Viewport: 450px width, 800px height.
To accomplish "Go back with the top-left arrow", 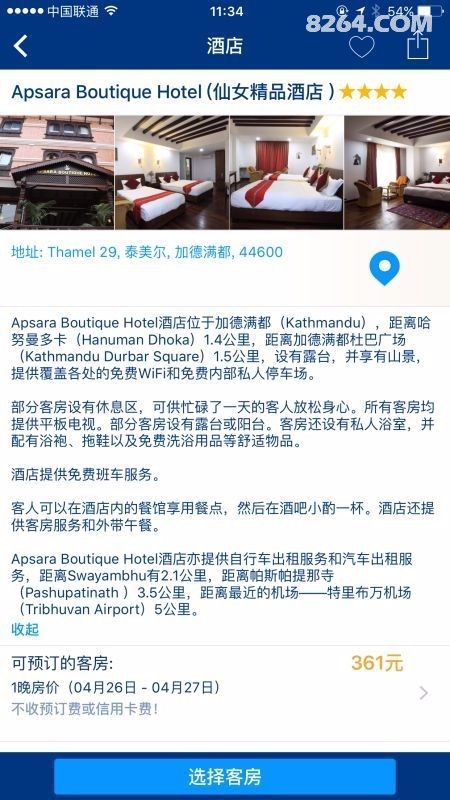I will [20, 46].
